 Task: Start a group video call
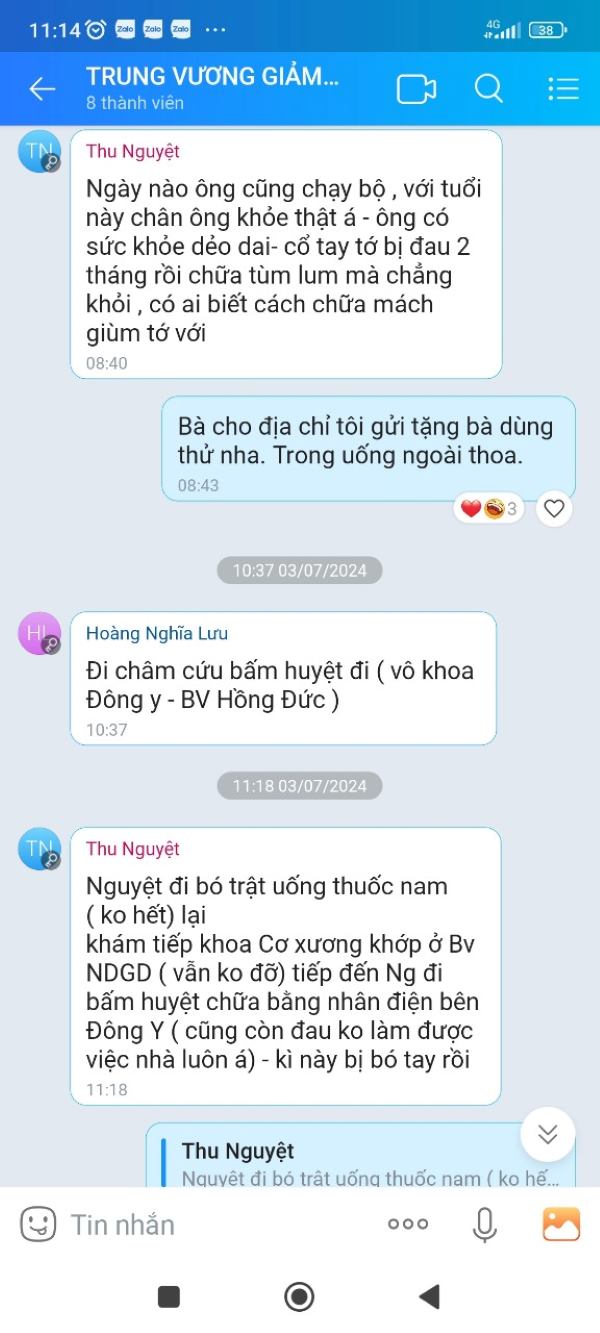[x=417, y=89]
